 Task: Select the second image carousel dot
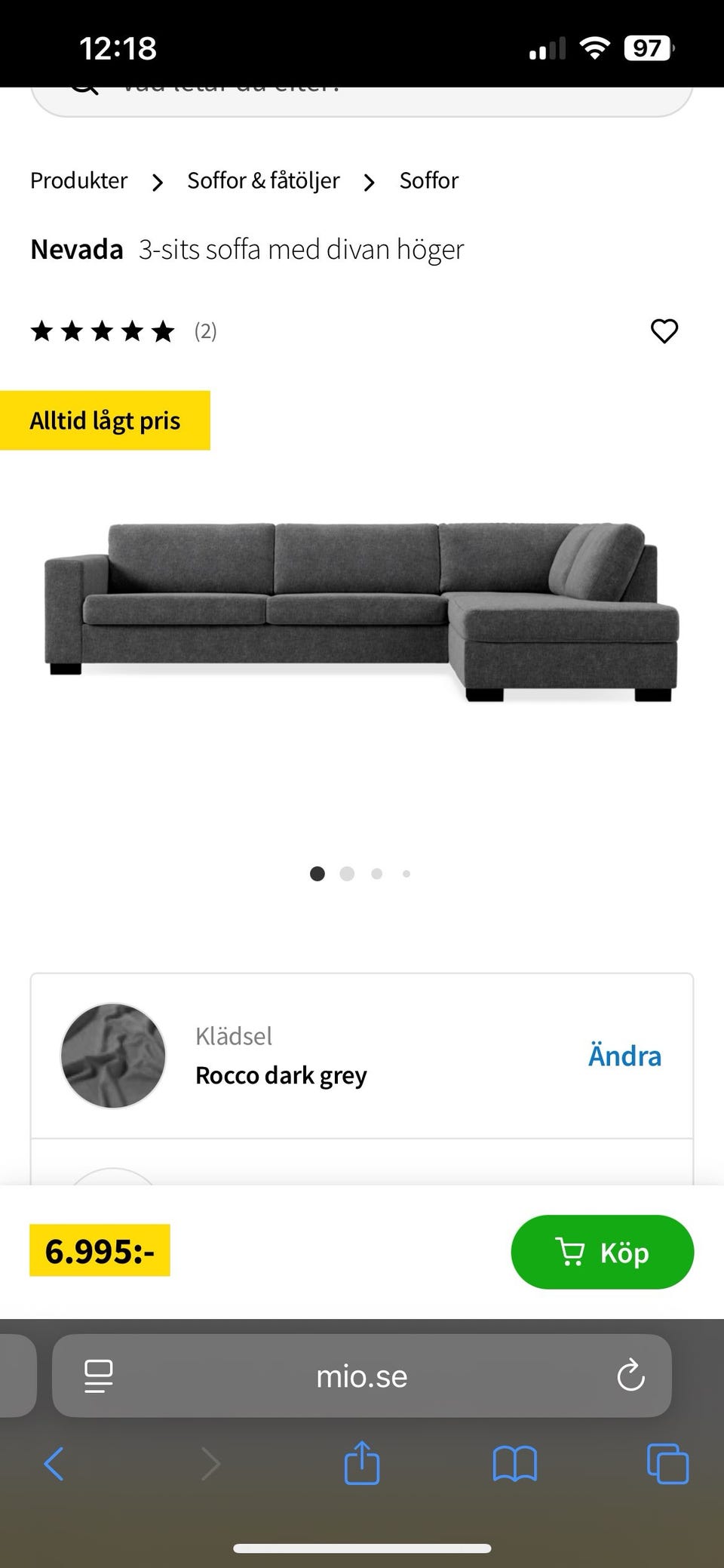347,874
